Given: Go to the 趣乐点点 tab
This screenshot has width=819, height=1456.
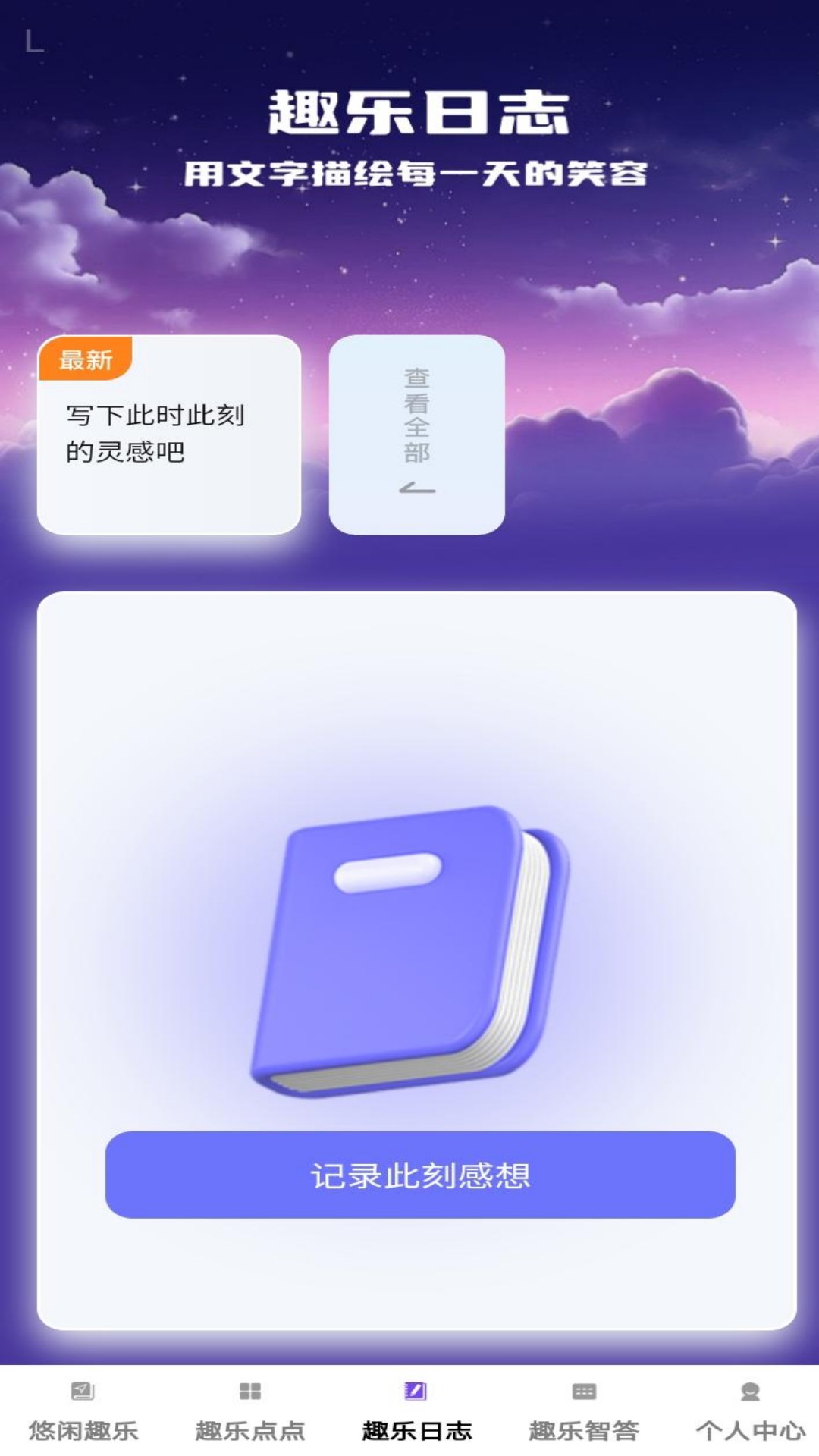Looking at the screenshot, I should [x=249, y=1411].
